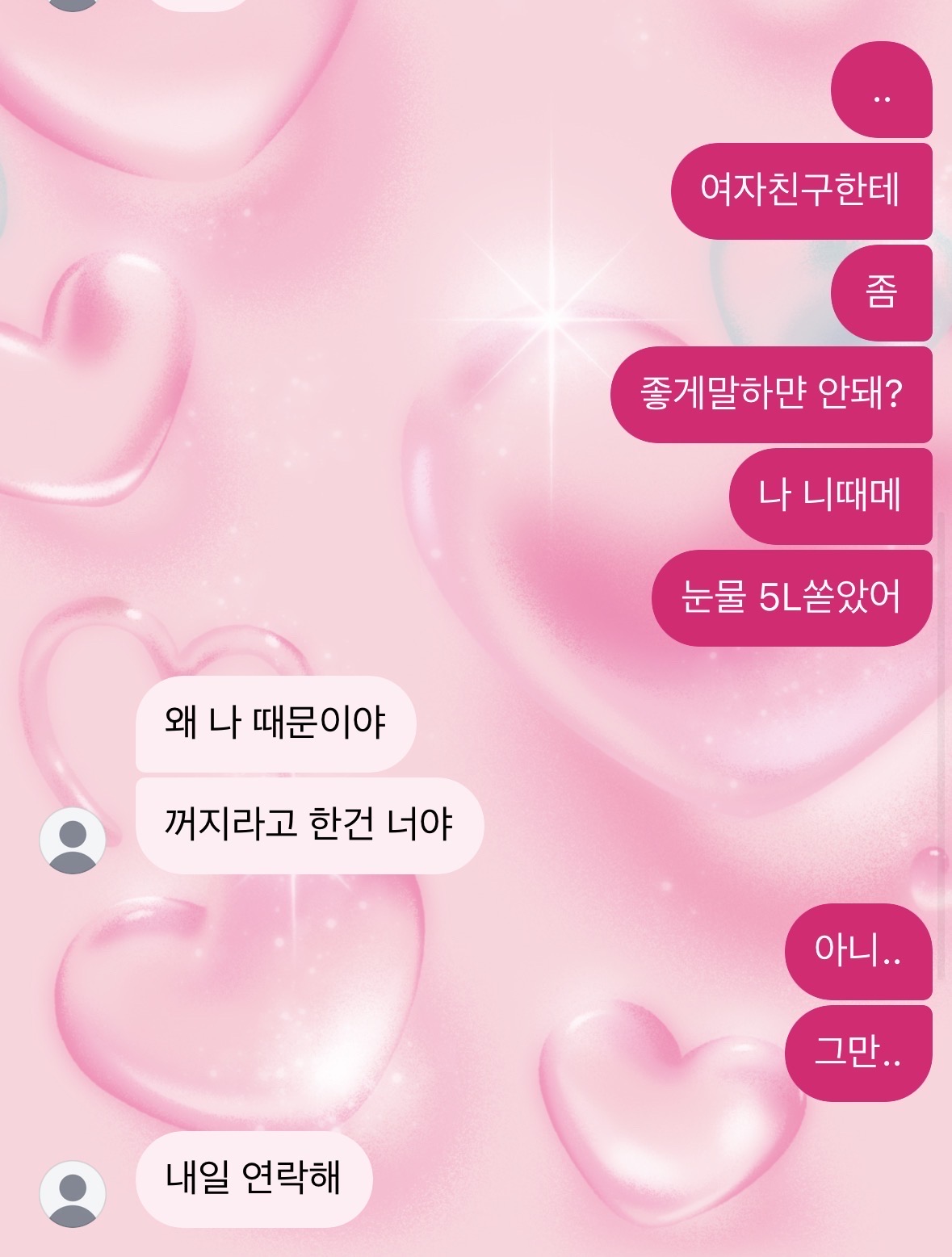This screenshot has height=1257, width=952.
Task: Tap profile picture next to "내일 연락해"
Action: point(73,1193)
